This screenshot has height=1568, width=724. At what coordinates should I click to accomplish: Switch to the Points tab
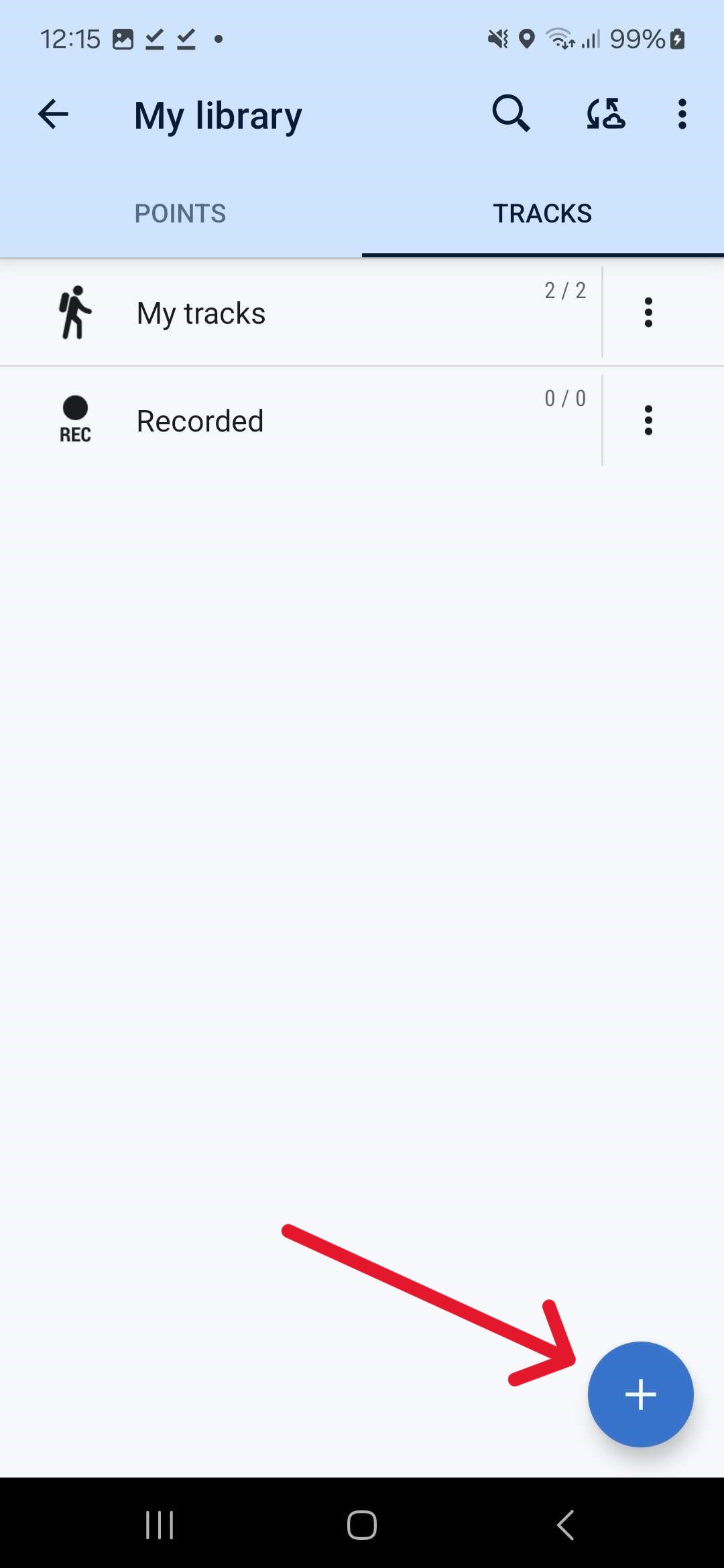coord(180,214)
